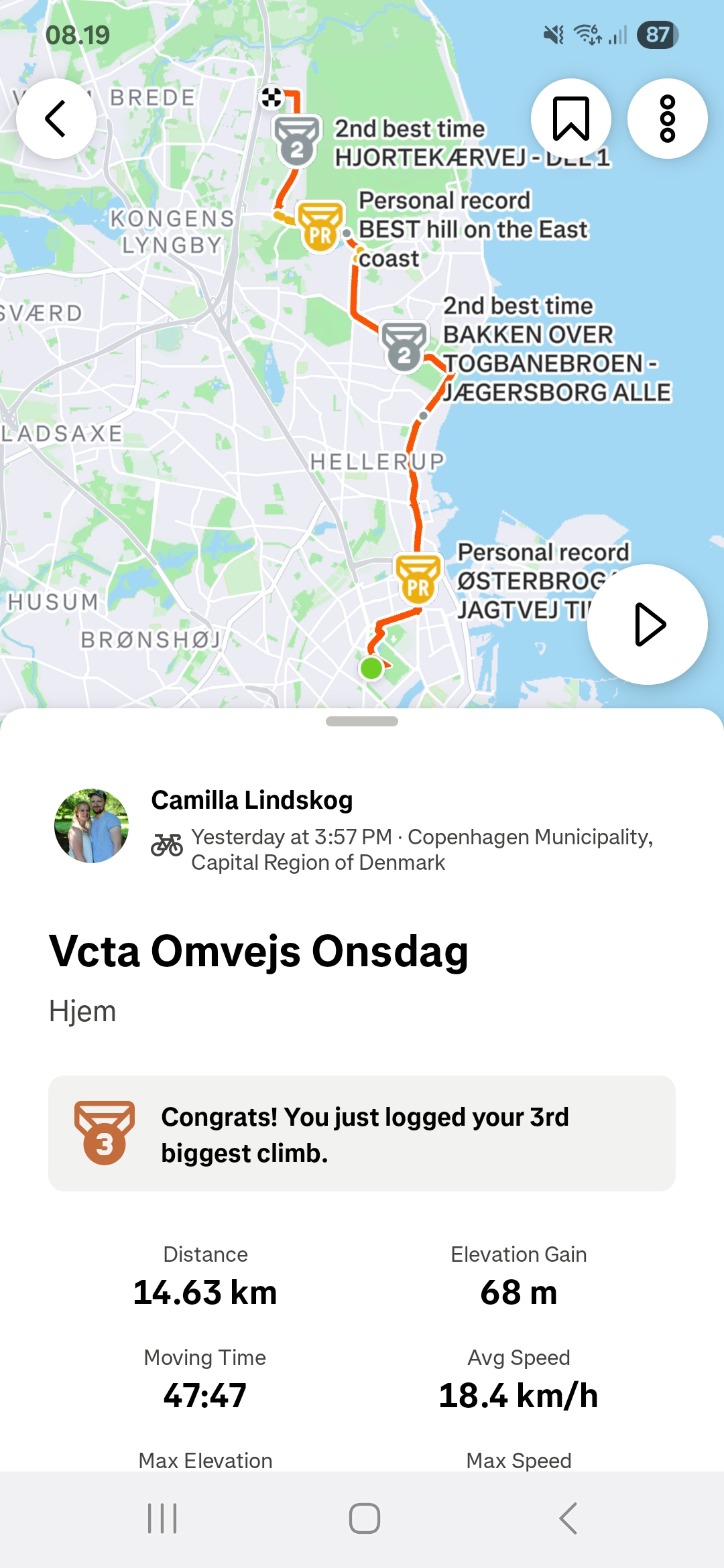Tap the bottom sheet drag handle
The image size is (724, 1568).
(x=362, y=722)
